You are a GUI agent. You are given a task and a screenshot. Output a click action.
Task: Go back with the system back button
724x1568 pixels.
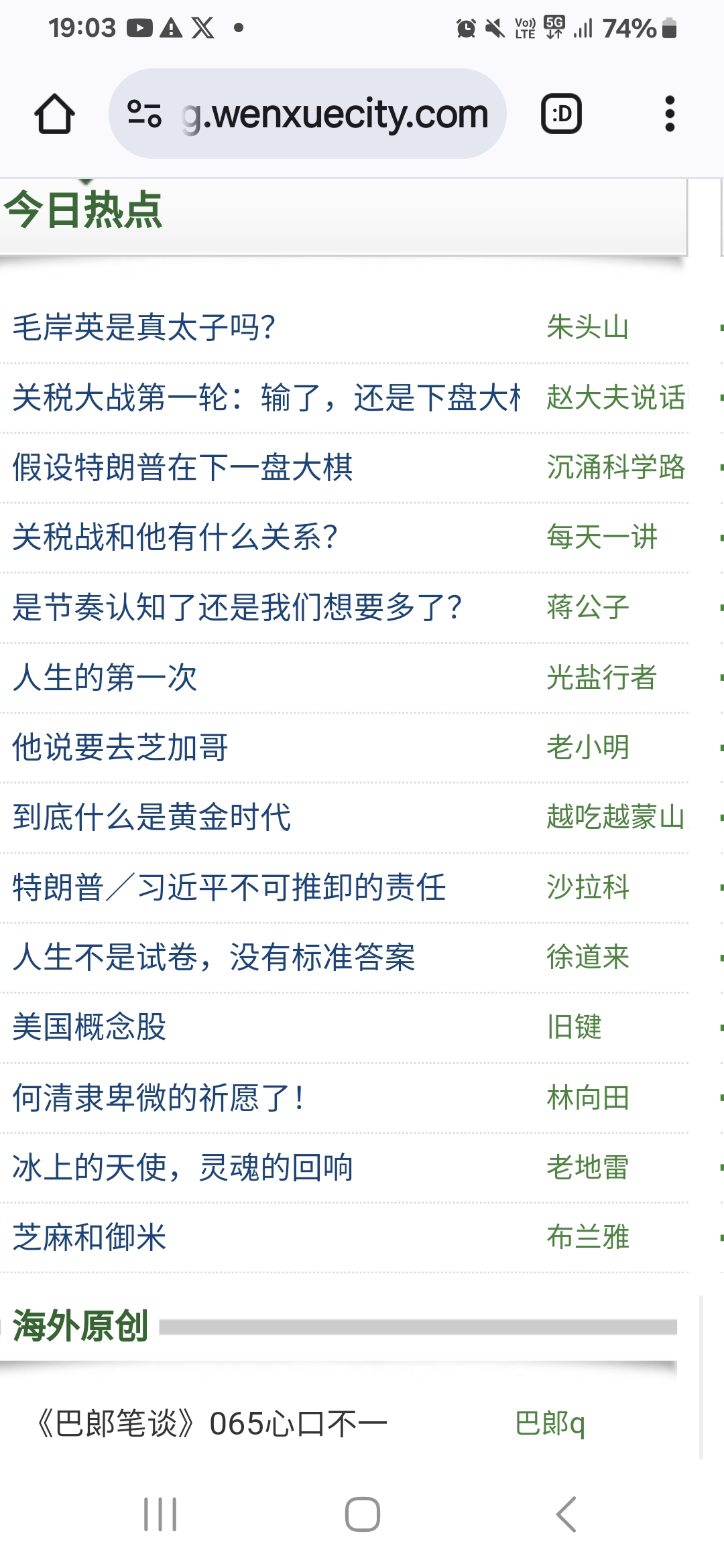[566, 1514]
